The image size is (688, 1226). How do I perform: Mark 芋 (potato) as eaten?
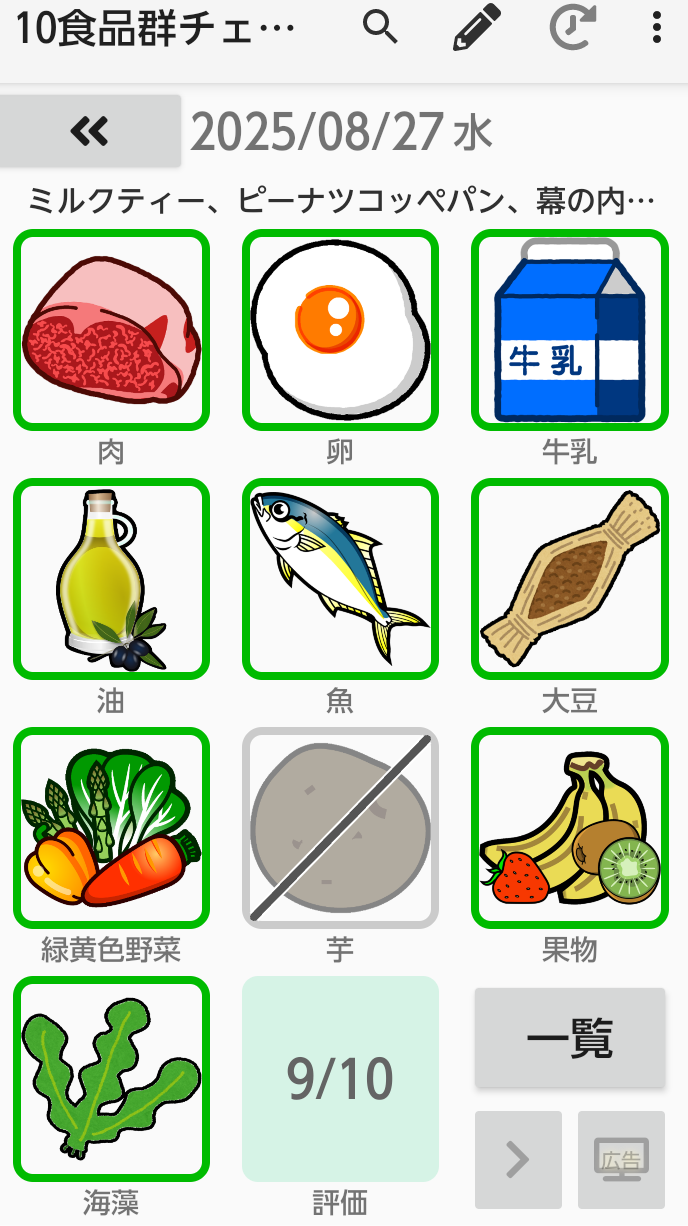click(x=340, y=827)
